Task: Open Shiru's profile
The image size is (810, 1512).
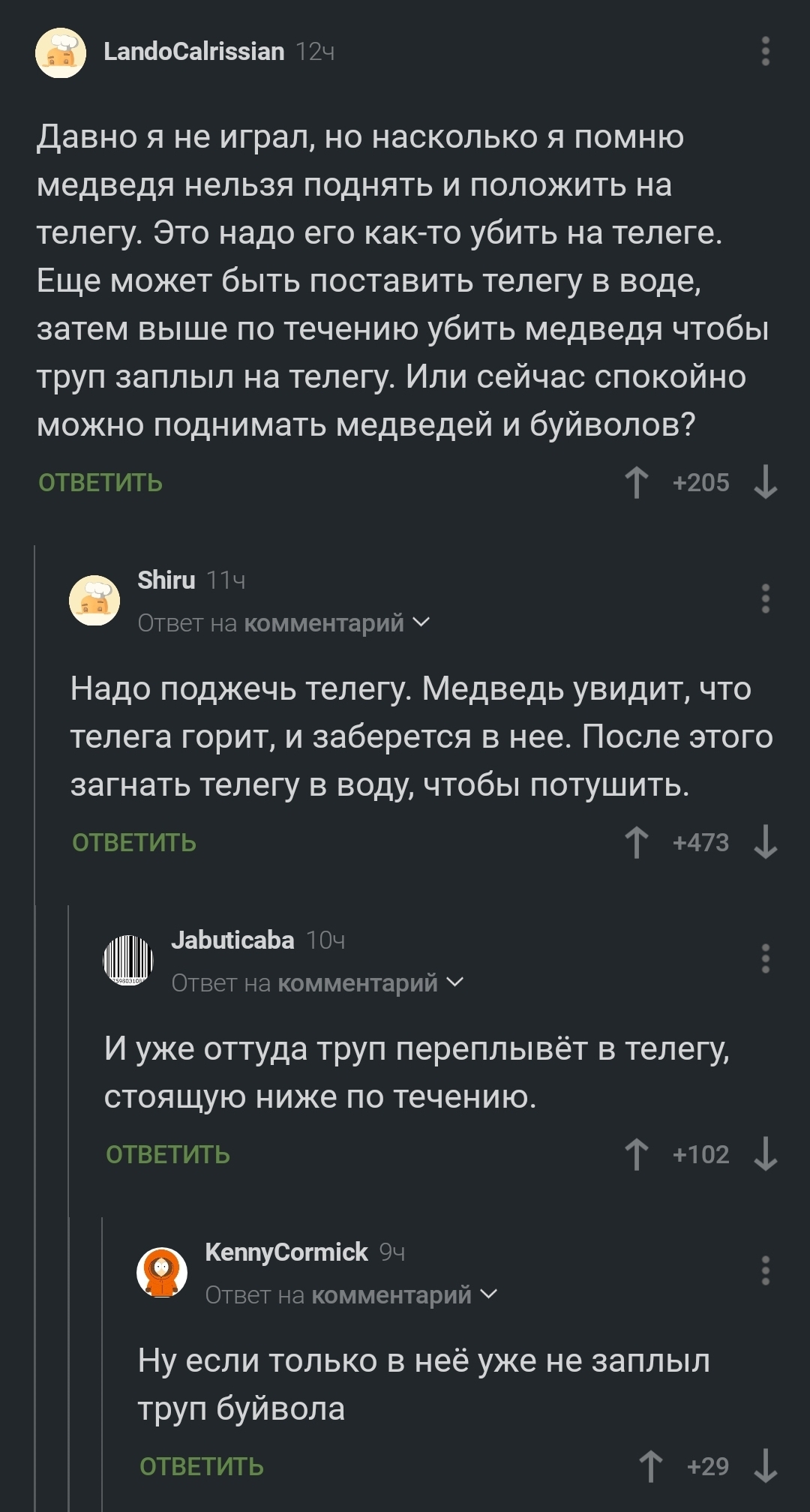Action: coord(166,580)
